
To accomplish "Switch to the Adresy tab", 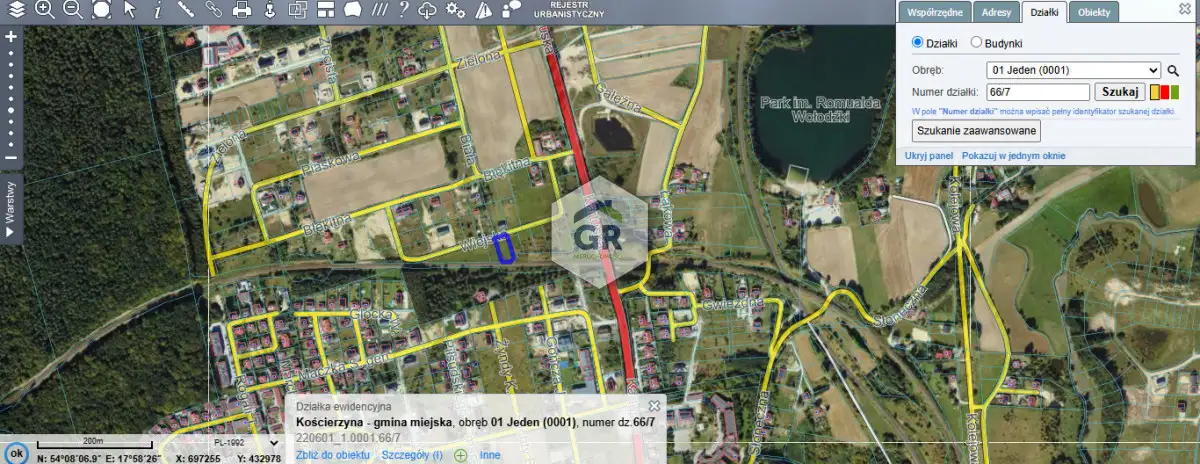I will pyautogui.click(x=996, y=13).
